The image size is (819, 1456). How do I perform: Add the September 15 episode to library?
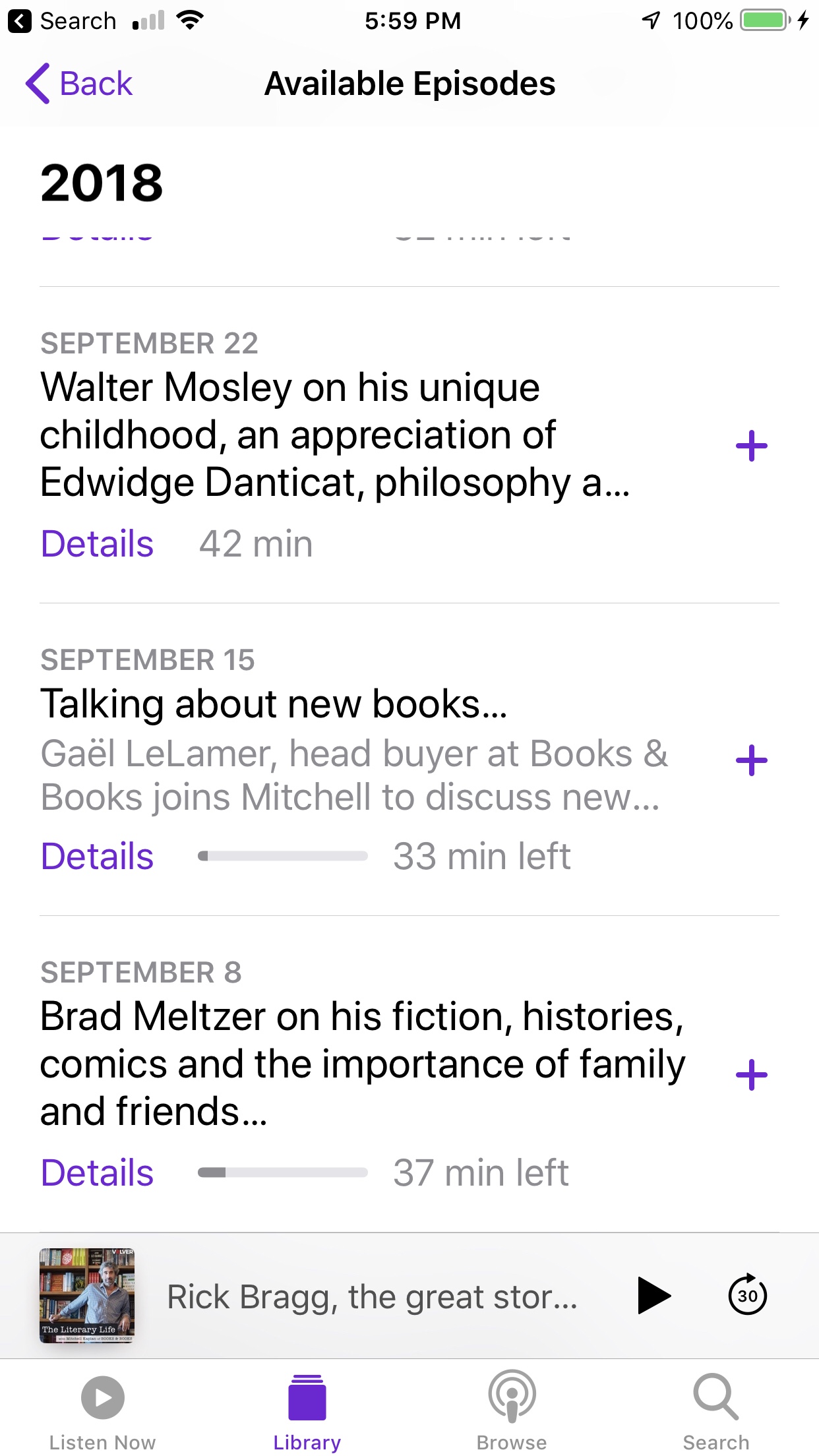pos(751,761)
